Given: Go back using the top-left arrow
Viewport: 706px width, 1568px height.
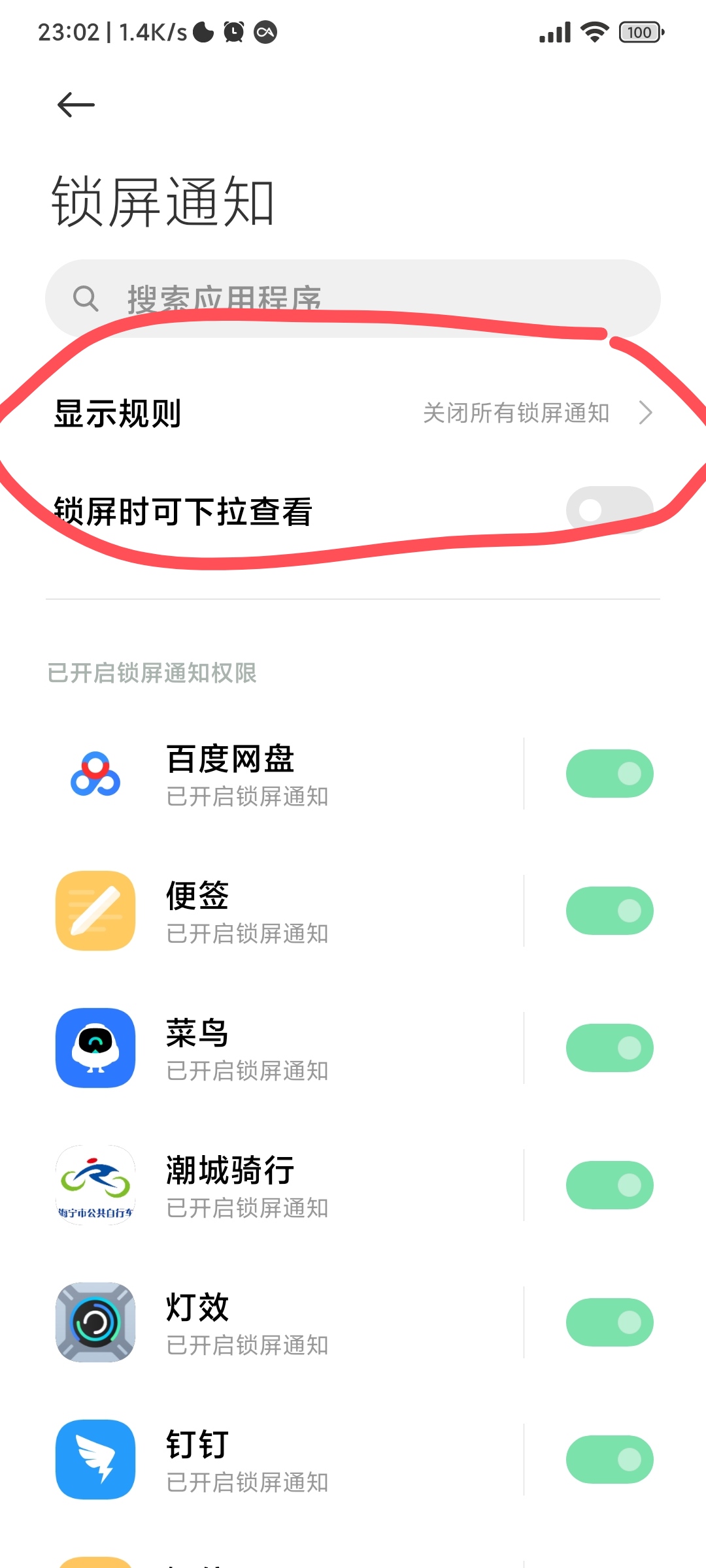Looking at the screenshot, I should click(76, 105).
